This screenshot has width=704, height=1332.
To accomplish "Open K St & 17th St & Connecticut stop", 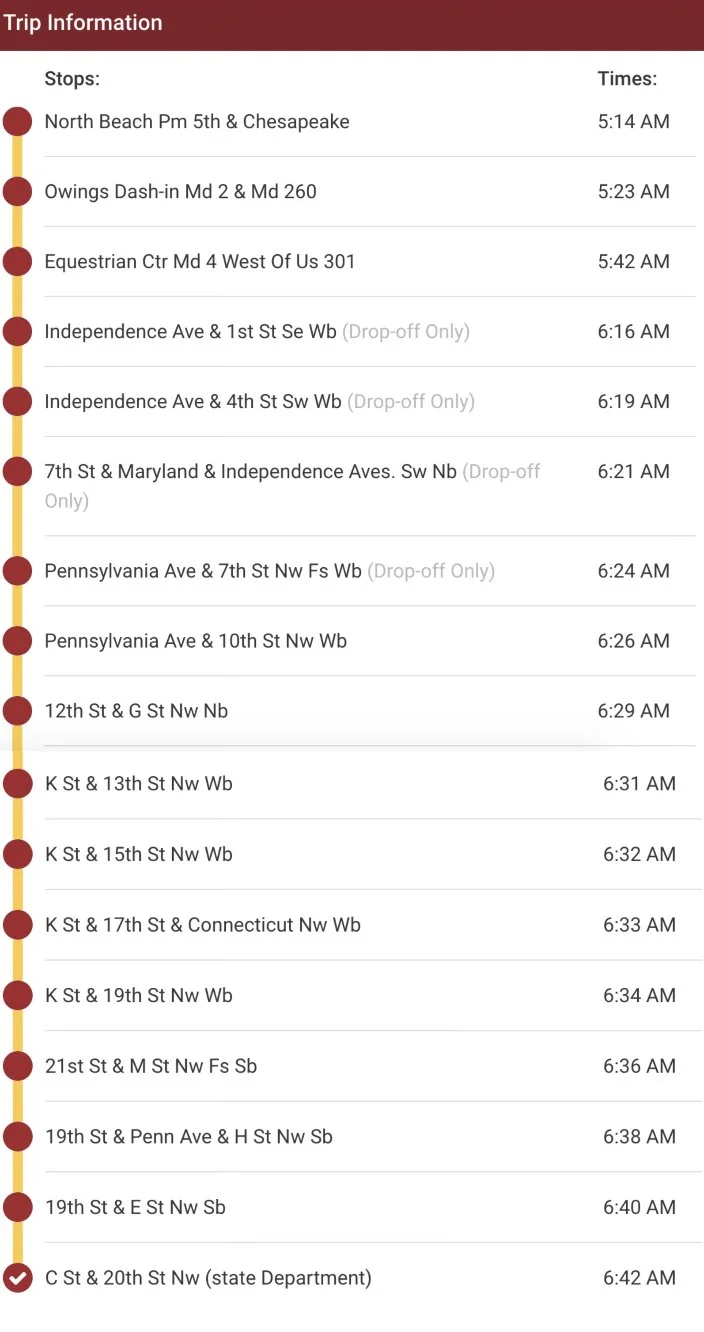I will click(352, 925).
